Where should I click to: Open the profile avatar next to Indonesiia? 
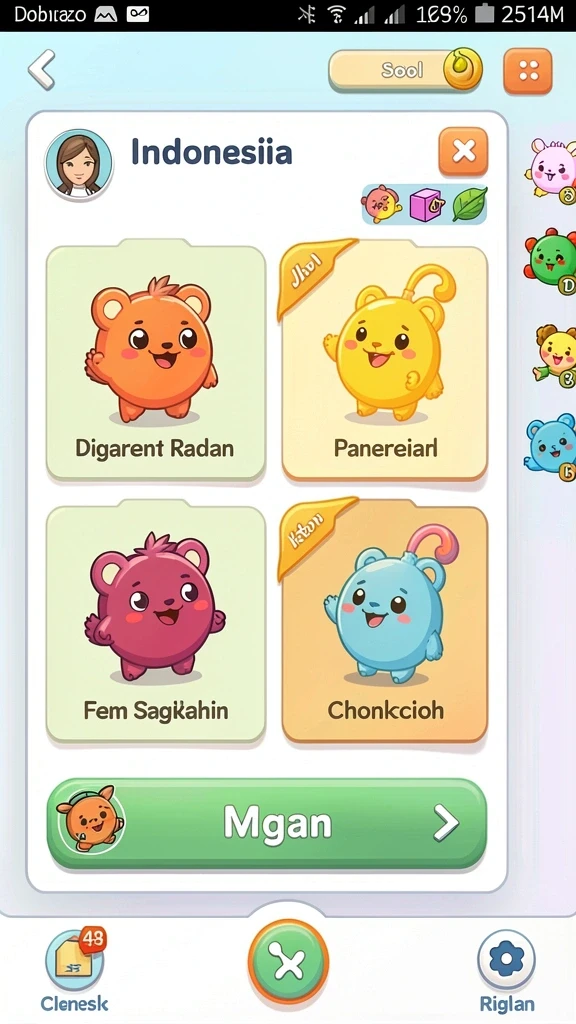point(79,164)
